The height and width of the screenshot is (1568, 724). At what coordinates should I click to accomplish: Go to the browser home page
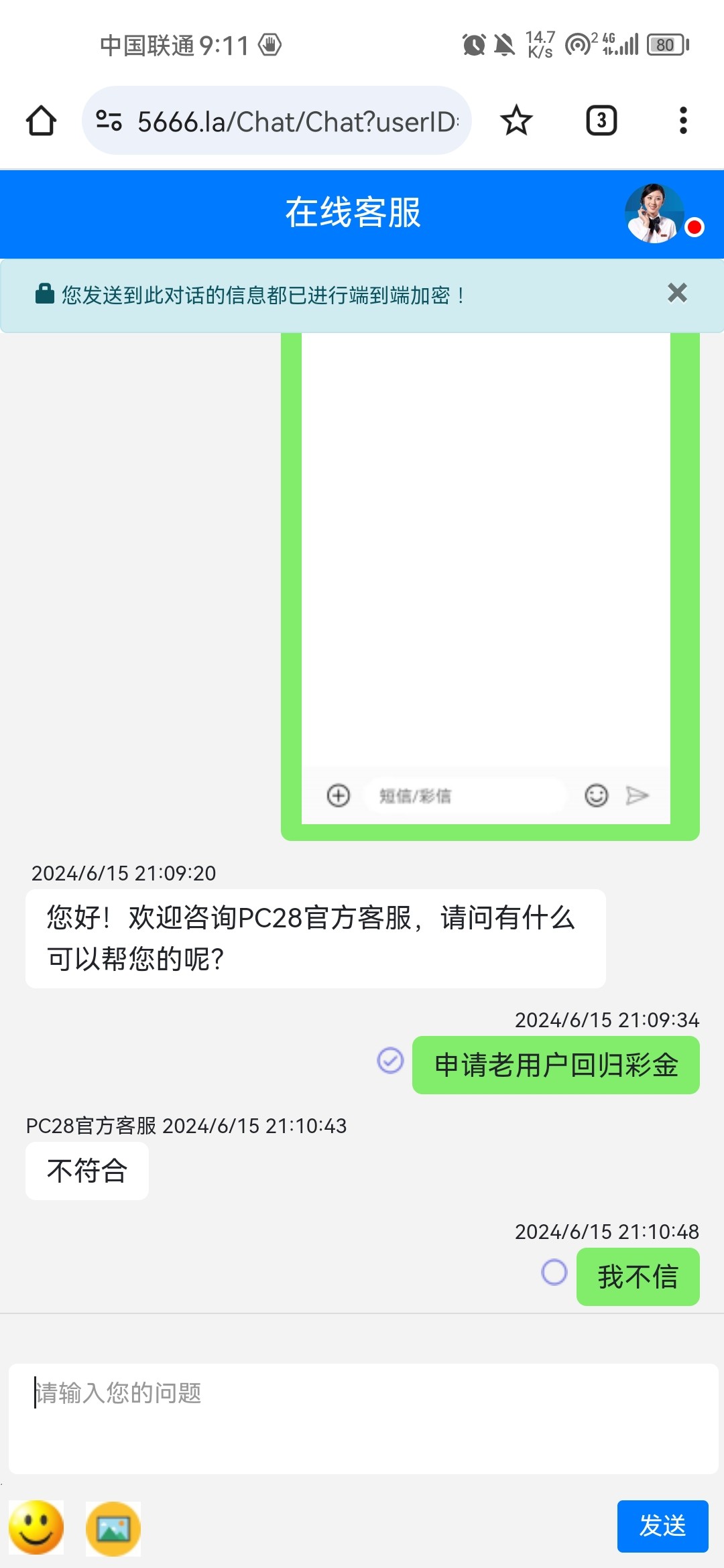coord(41,121)
